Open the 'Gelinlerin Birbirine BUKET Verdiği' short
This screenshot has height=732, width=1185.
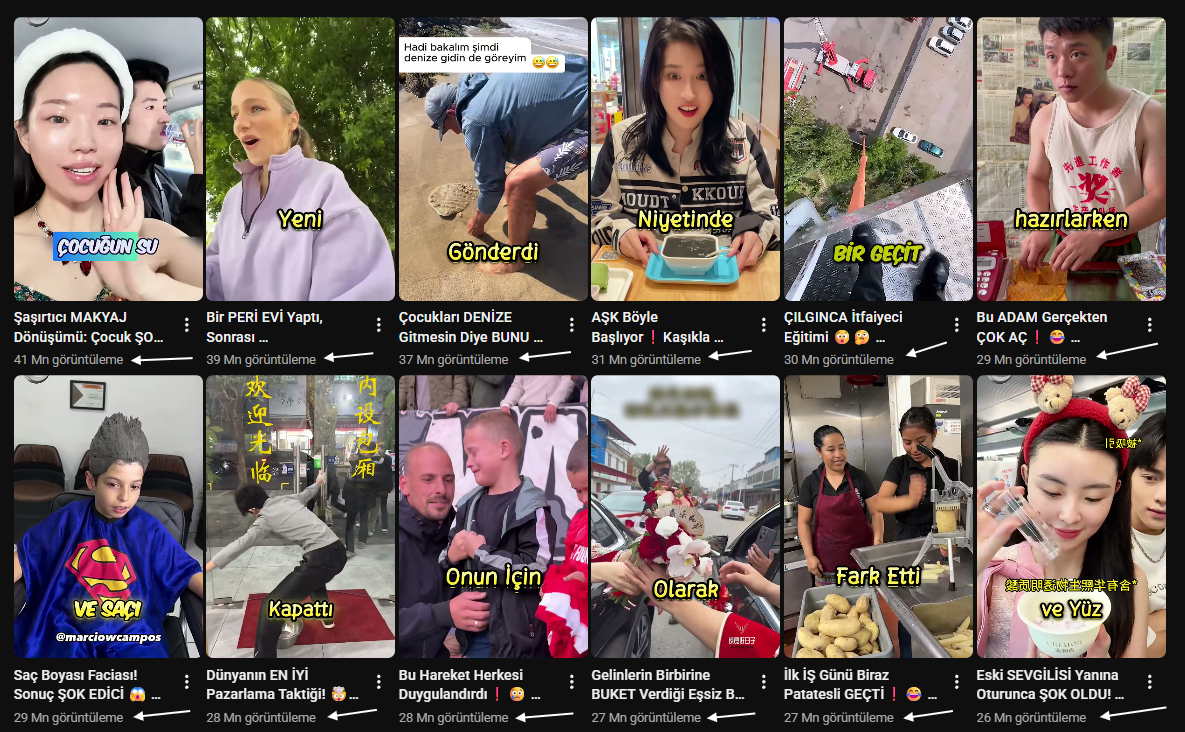point(685,516)
